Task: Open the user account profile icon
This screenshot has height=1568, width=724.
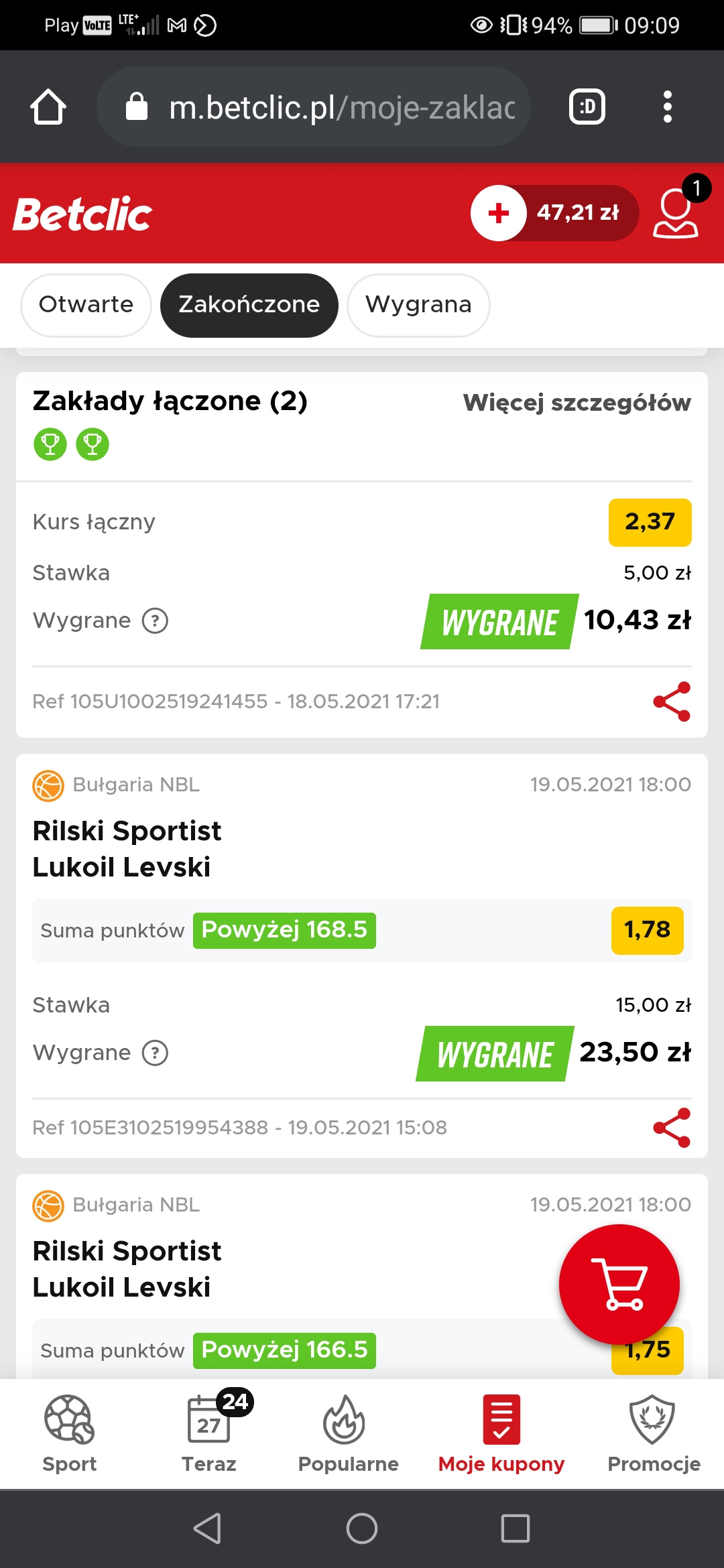Action: point(676,213)
